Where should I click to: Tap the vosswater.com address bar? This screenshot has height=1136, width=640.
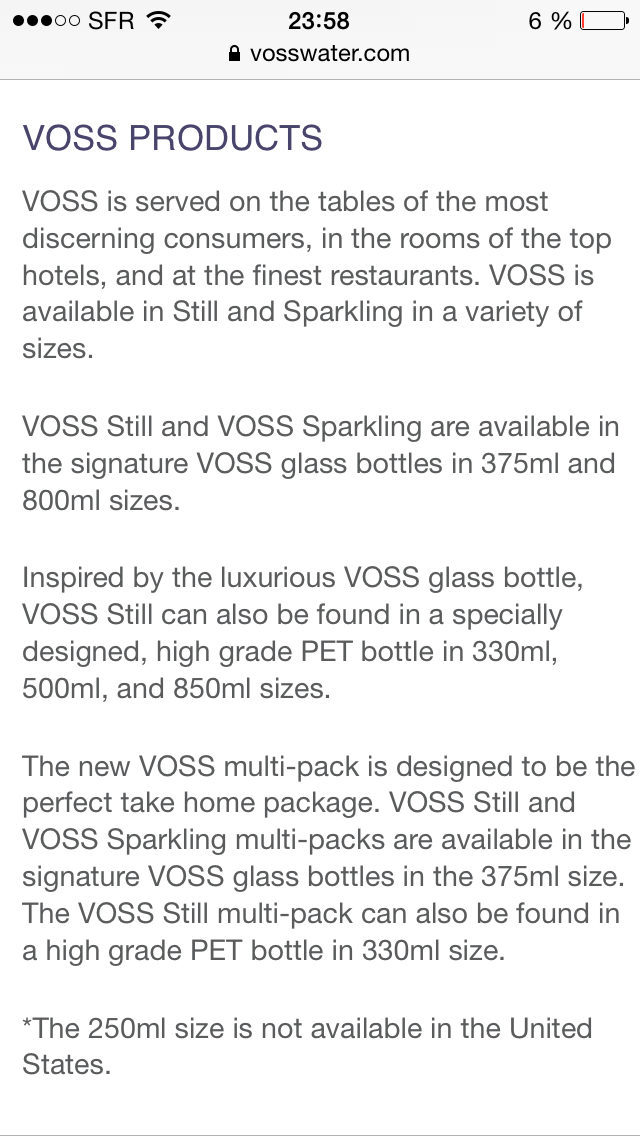[320, 54]
